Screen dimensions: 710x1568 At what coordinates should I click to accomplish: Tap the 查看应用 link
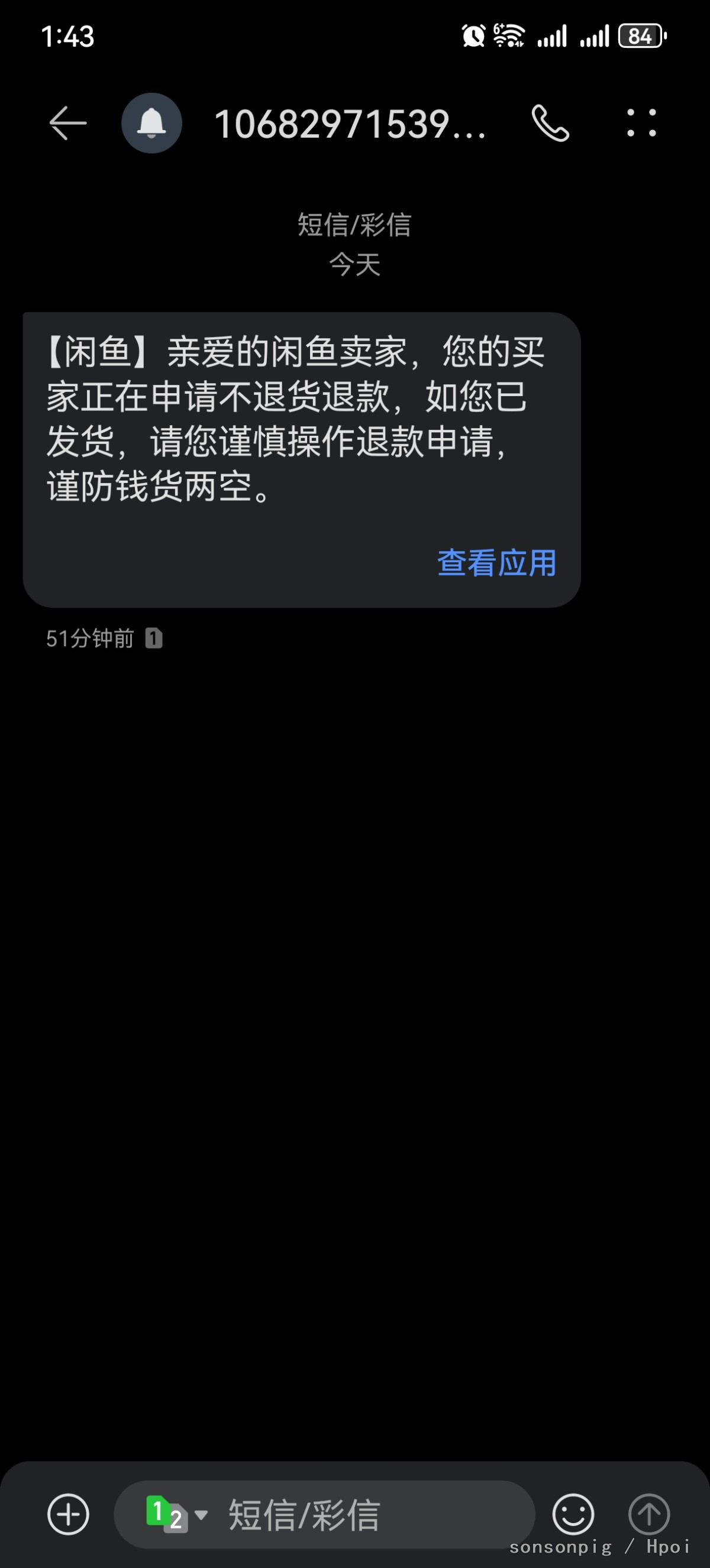(x=497, y=563)
